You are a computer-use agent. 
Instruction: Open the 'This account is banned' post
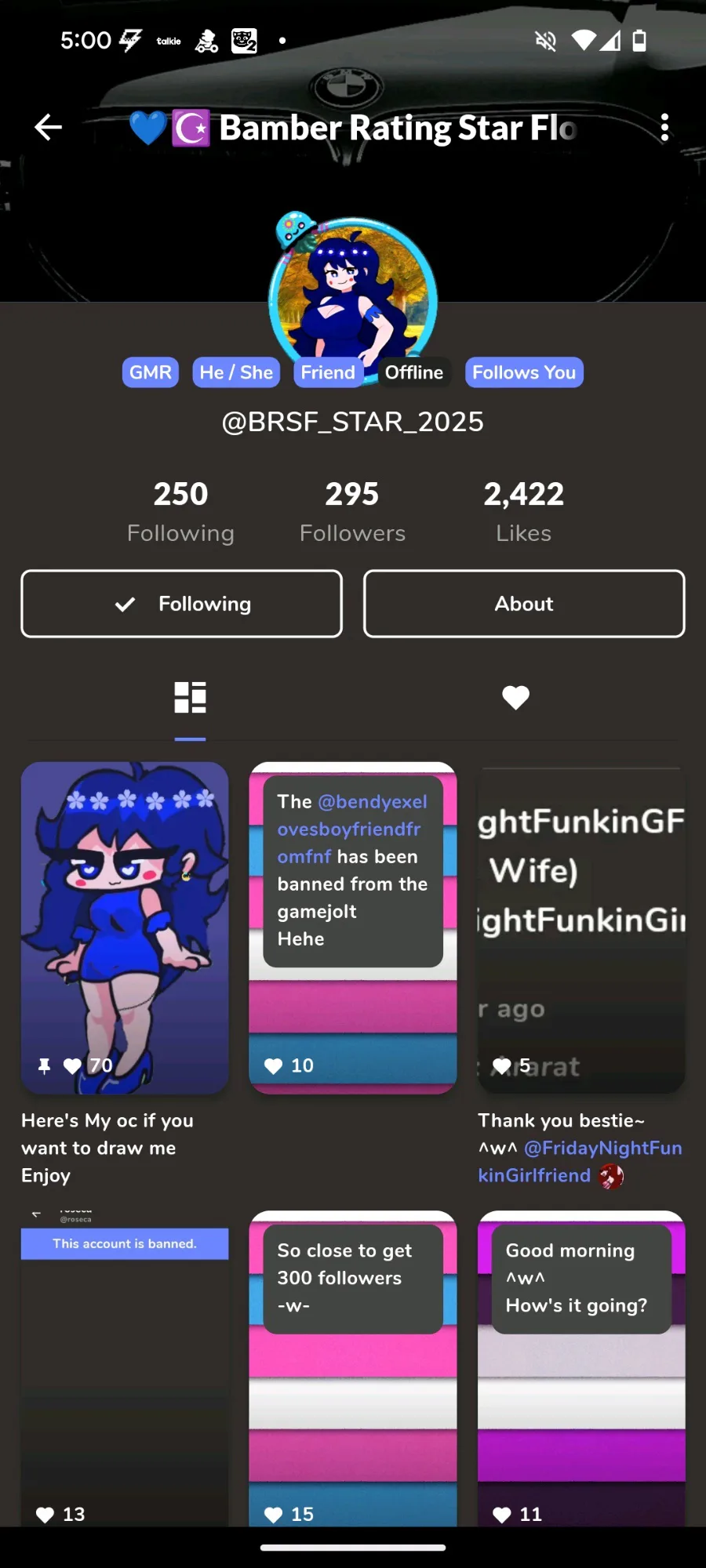pos(125,1368)
